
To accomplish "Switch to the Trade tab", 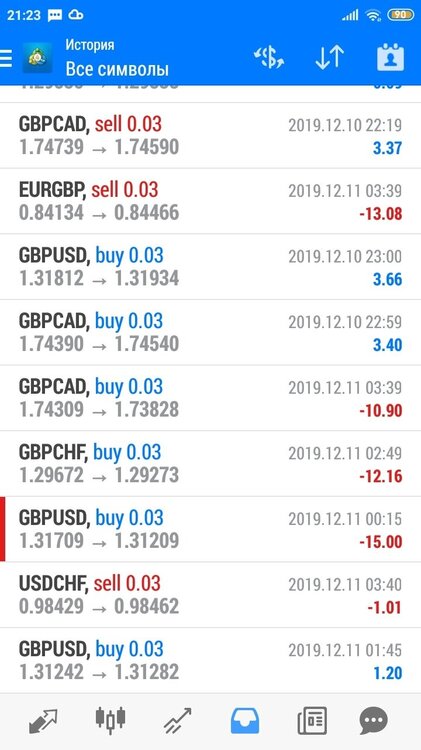I will 177,721.
